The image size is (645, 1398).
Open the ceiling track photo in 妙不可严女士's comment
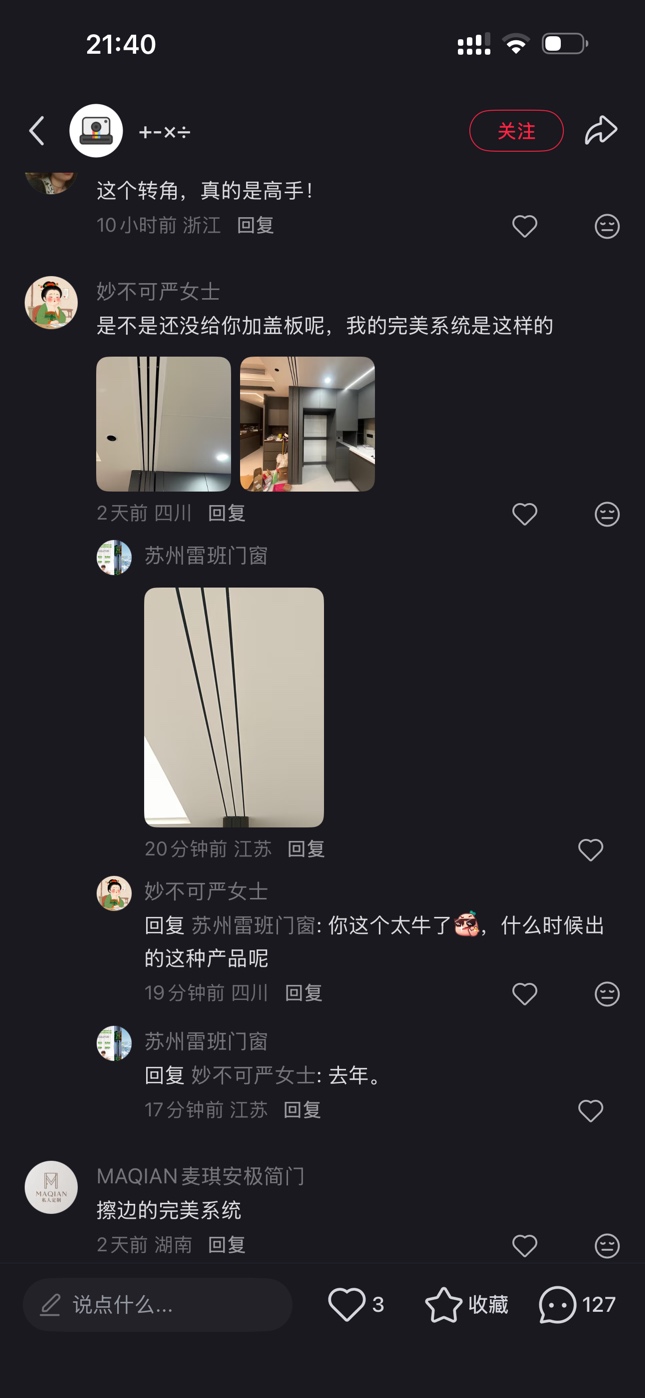click(x=163, y=424)
